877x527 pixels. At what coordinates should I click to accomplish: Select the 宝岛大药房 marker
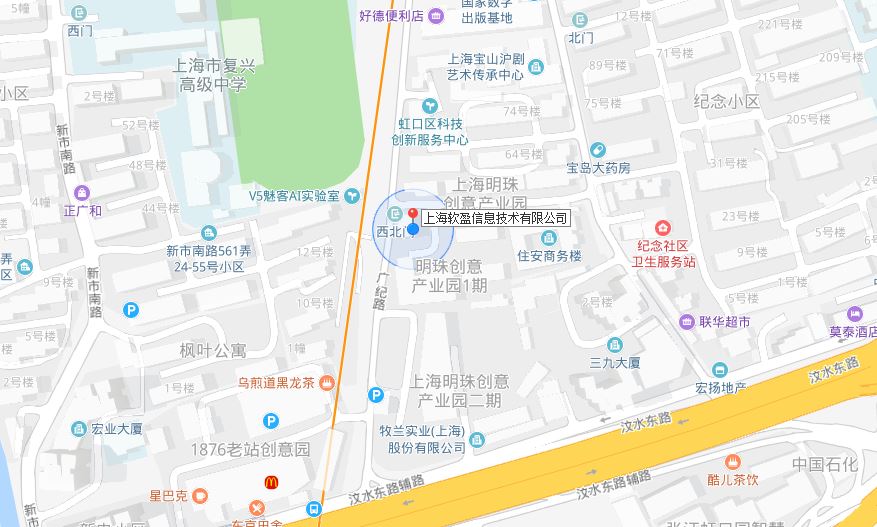(598, 151)
